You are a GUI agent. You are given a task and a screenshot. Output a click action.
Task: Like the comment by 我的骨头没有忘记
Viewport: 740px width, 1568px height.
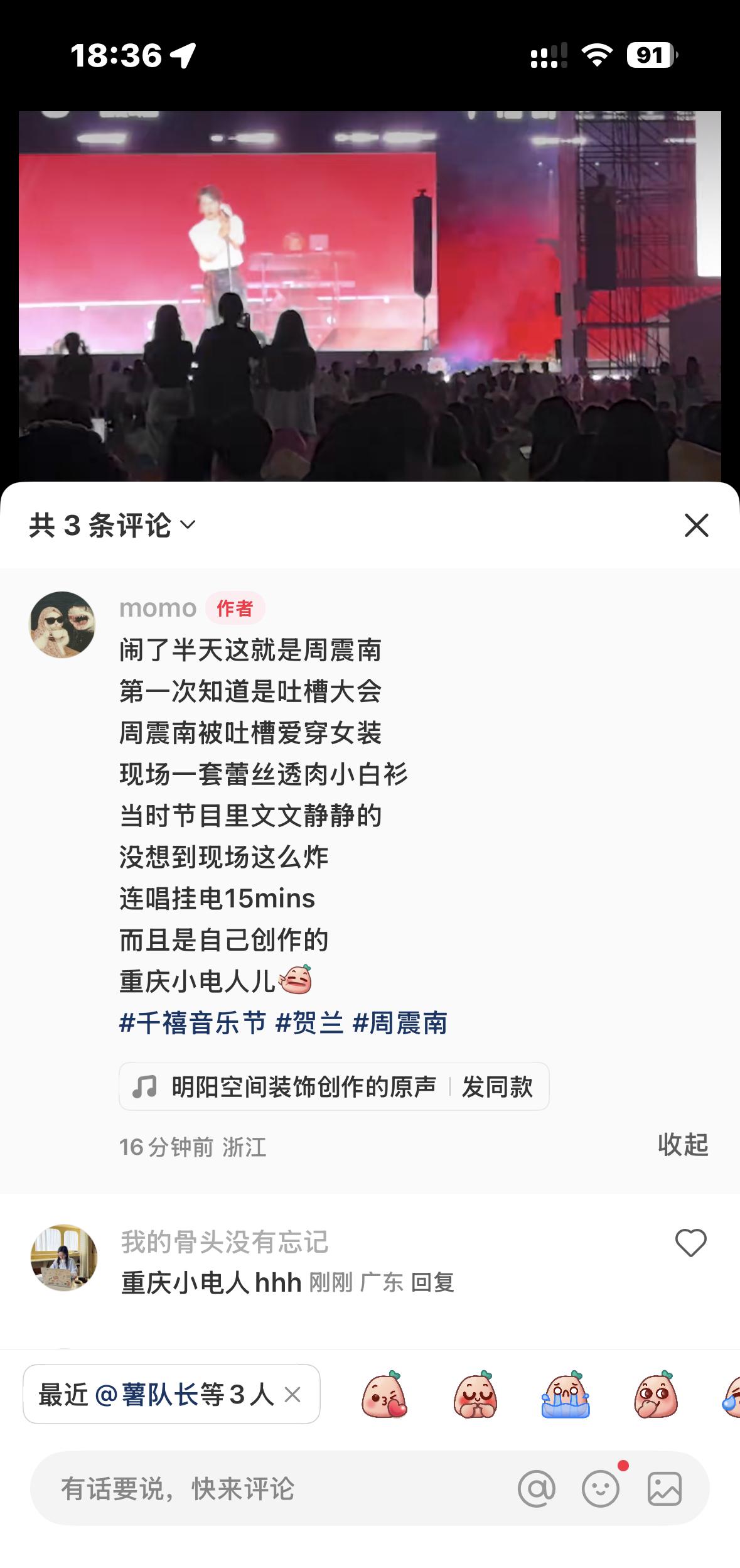(690, 1243)
